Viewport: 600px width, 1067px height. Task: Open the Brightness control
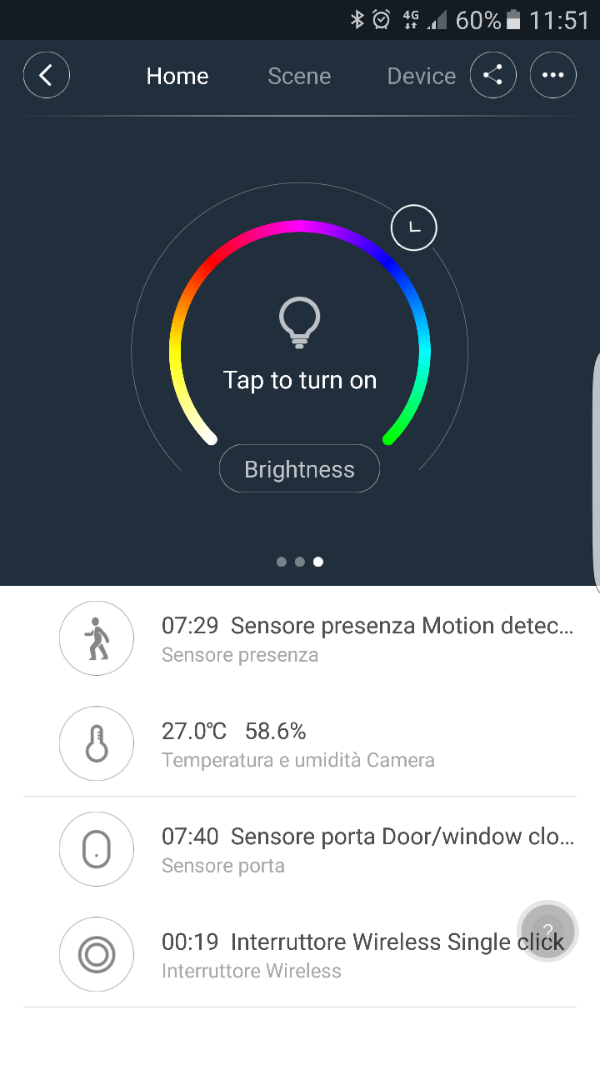pyautogui.click(x=299, y=469)
